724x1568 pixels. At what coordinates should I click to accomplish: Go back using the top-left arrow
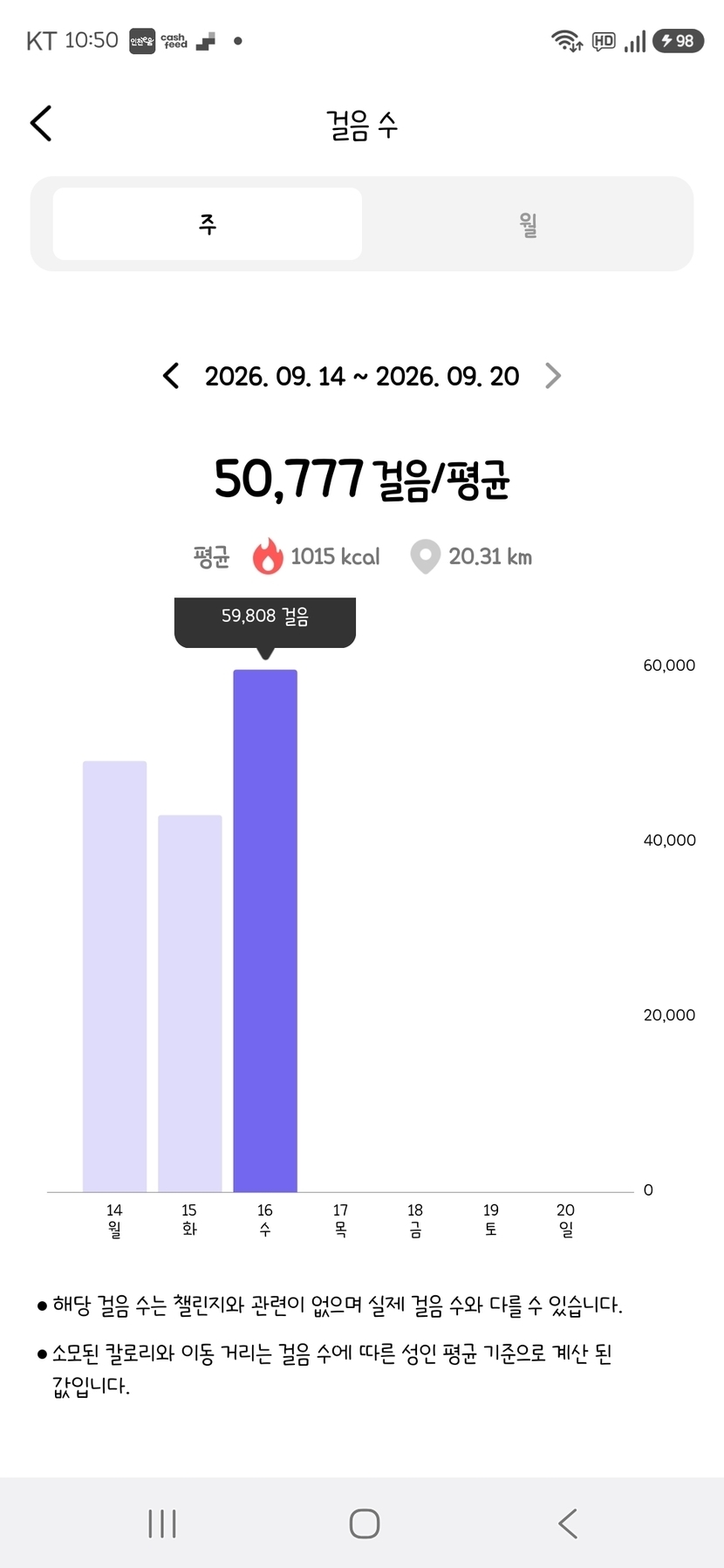coord(41,123)
